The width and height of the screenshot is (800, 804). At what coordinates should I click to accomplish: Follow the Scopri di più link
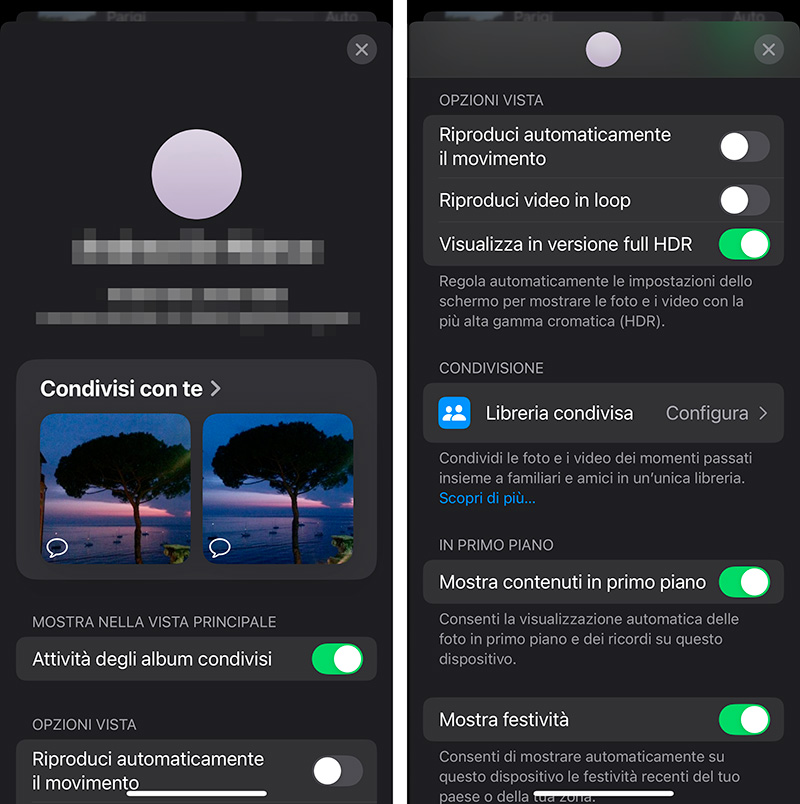pos(487,498)
